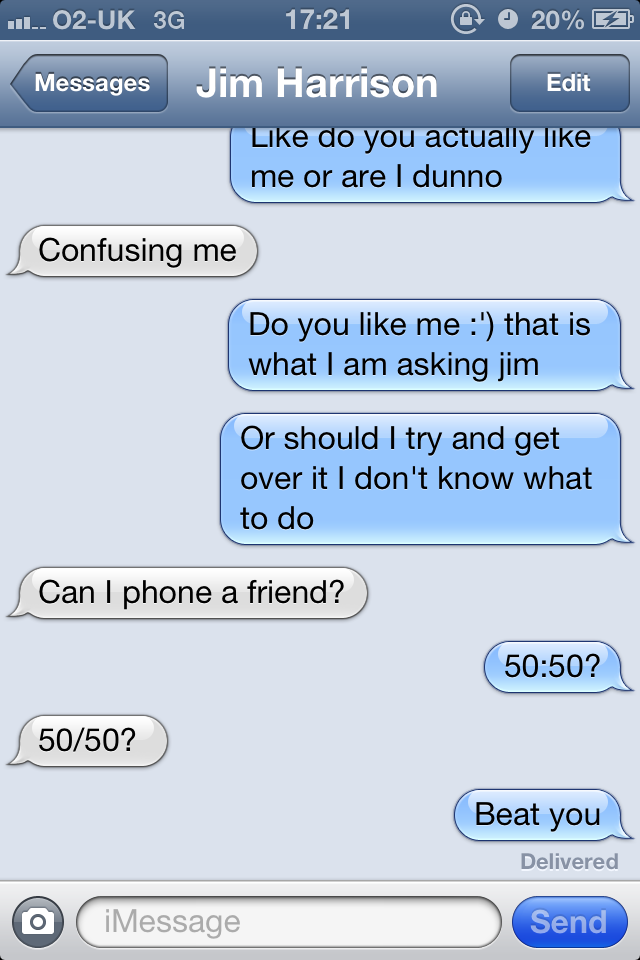Focus the iMessage text field
The width and height of the screenshot is (640, 960).
point(288,921)
